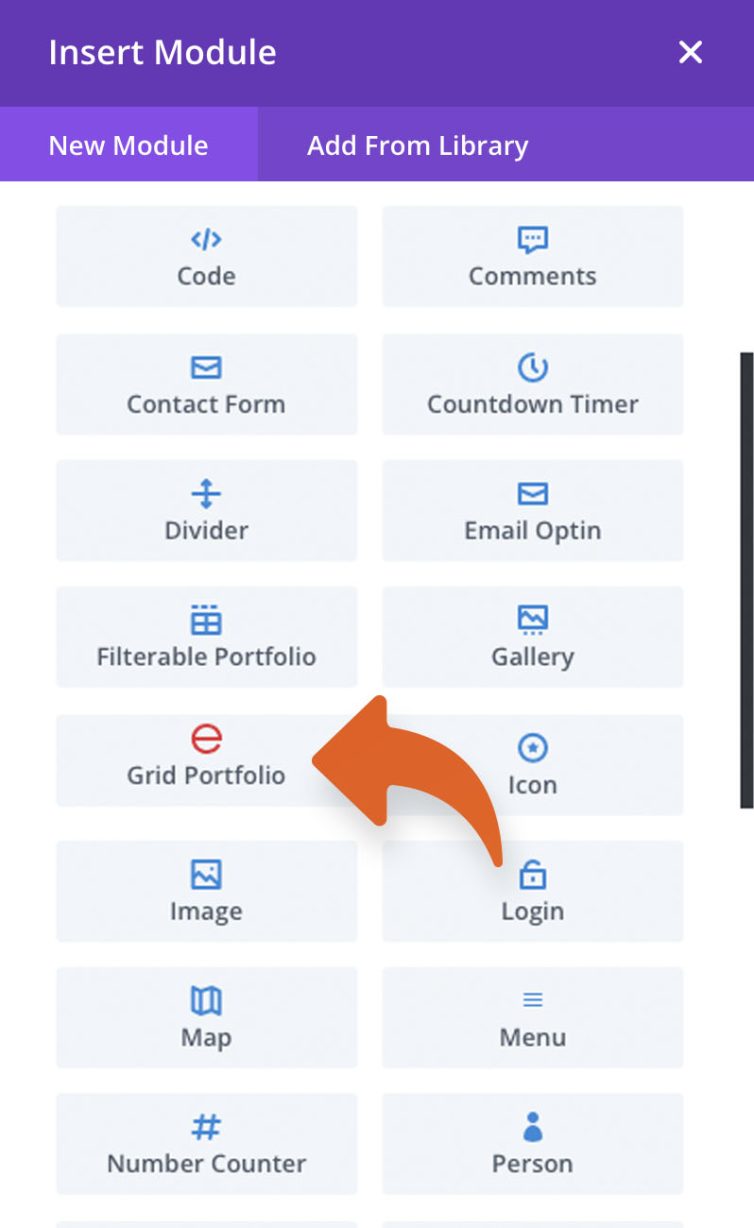Screen dimensions: 754x1228
Task: Insert the Menu module
Action: [532, 1017]
